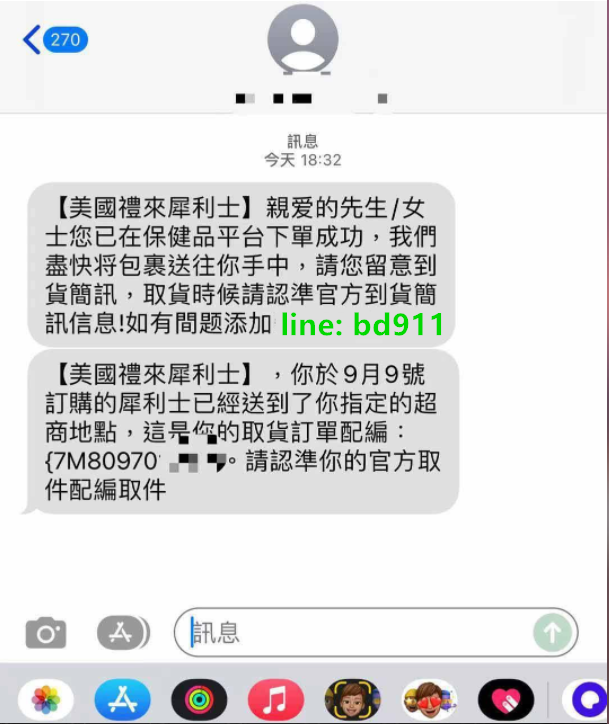Image resolution: width=609 pixels, height=724 pixels.
Task: Open the App Store apps button
Action: click(x=123, y=632)
